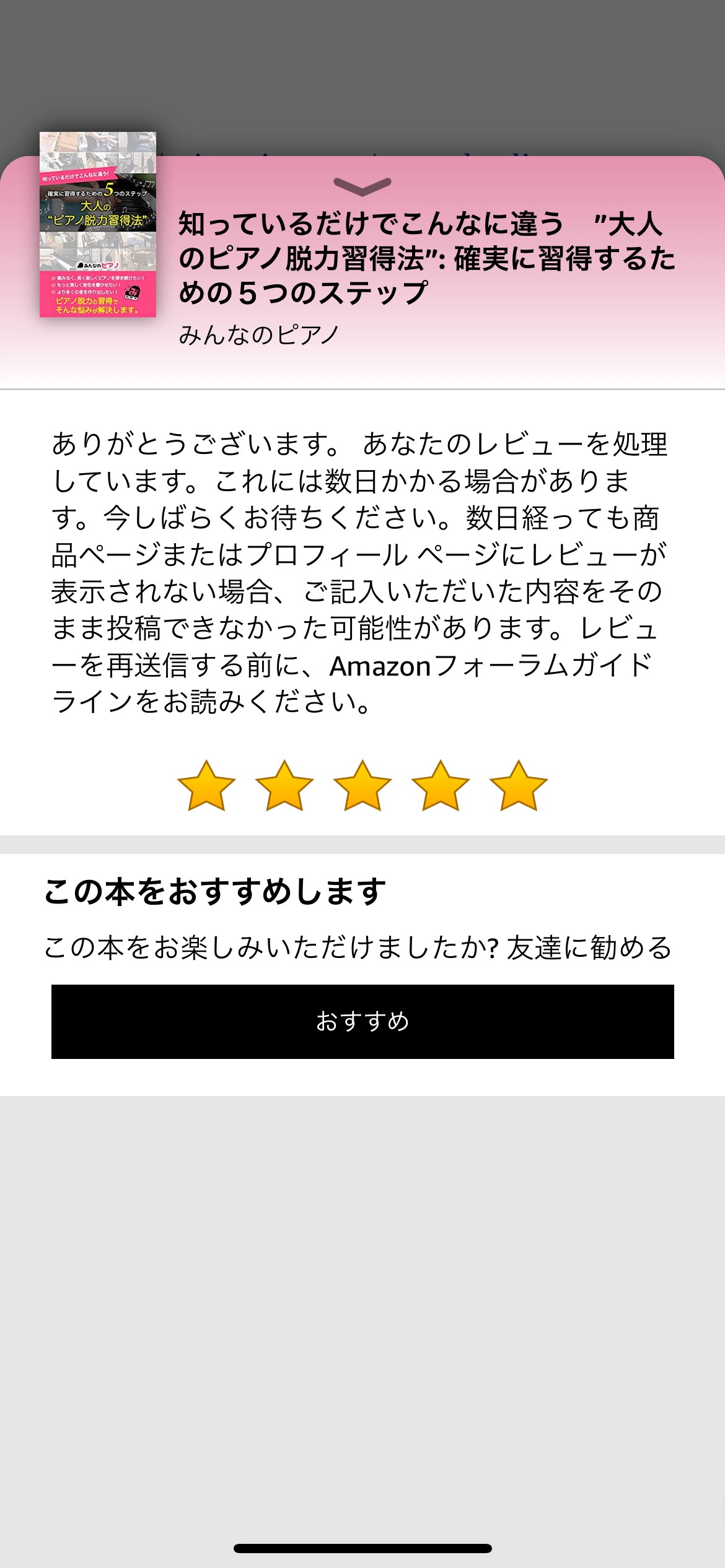The width and height of the screenshot is (725, 1568).
Task: Select the third star rating
Action: click(x=362, y=786)
